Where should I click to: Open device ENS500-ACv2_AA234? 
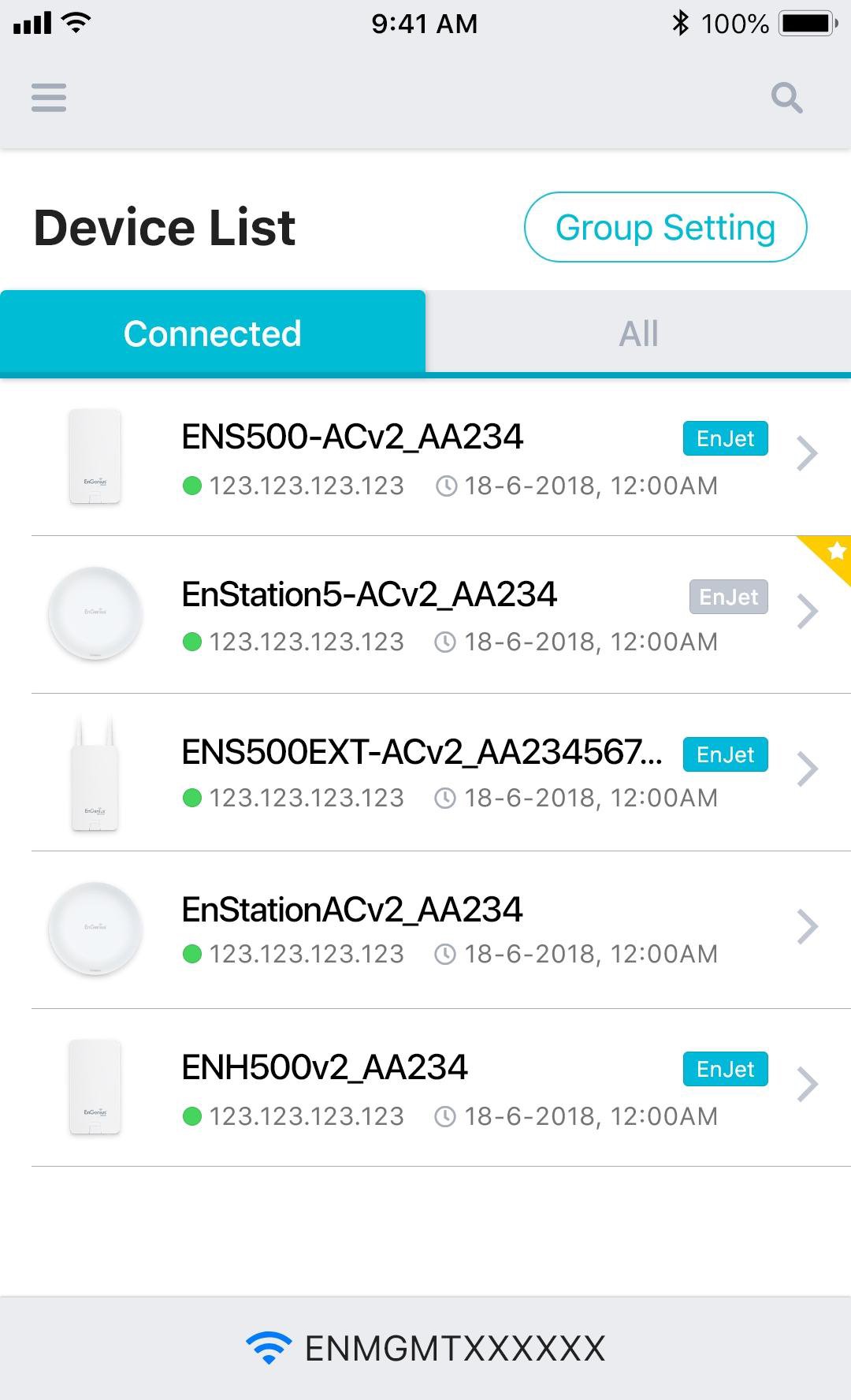(x=425, y=457)
